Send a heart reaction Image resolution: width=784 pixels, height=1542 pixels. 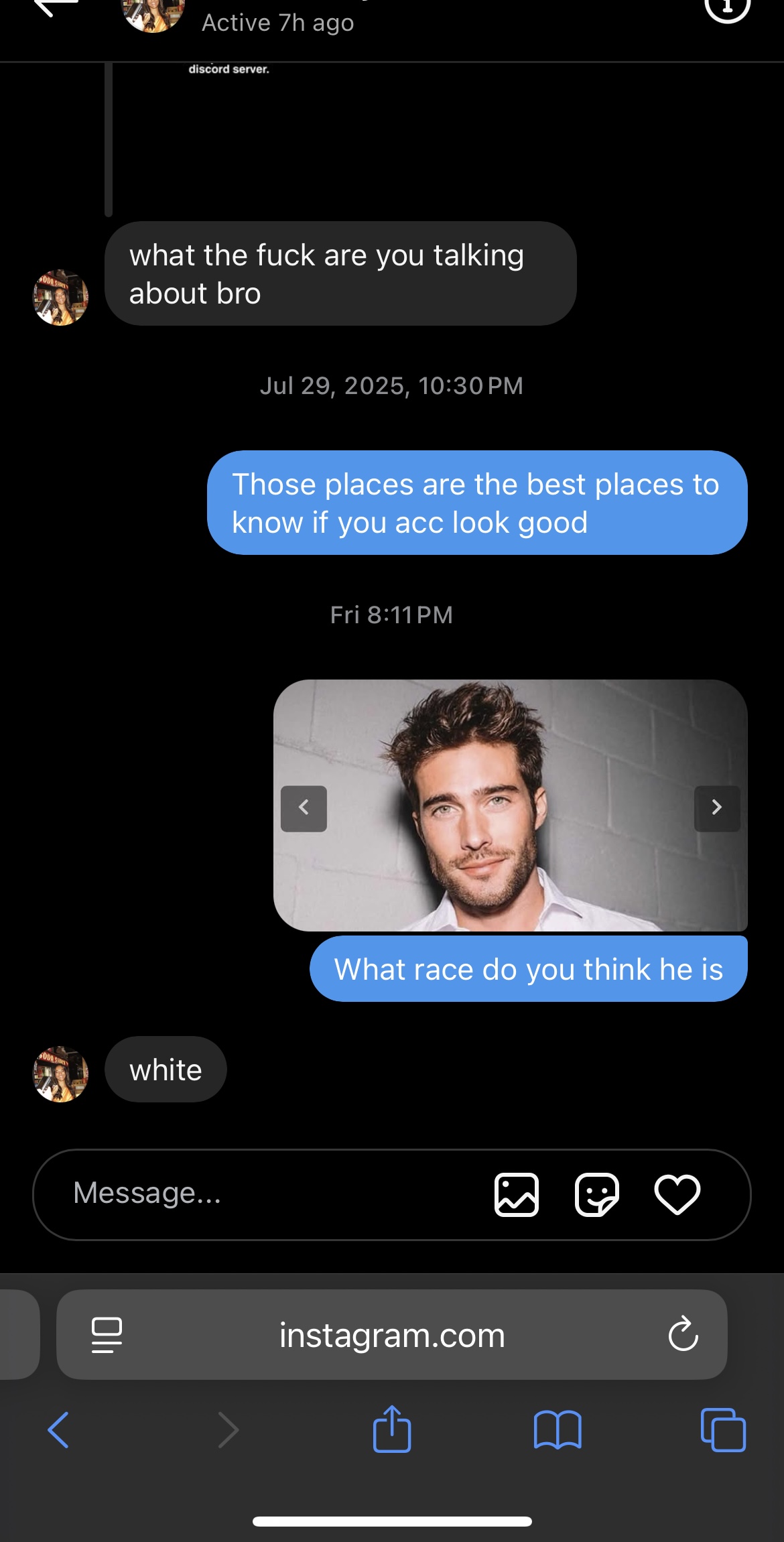pos(677,1194)
